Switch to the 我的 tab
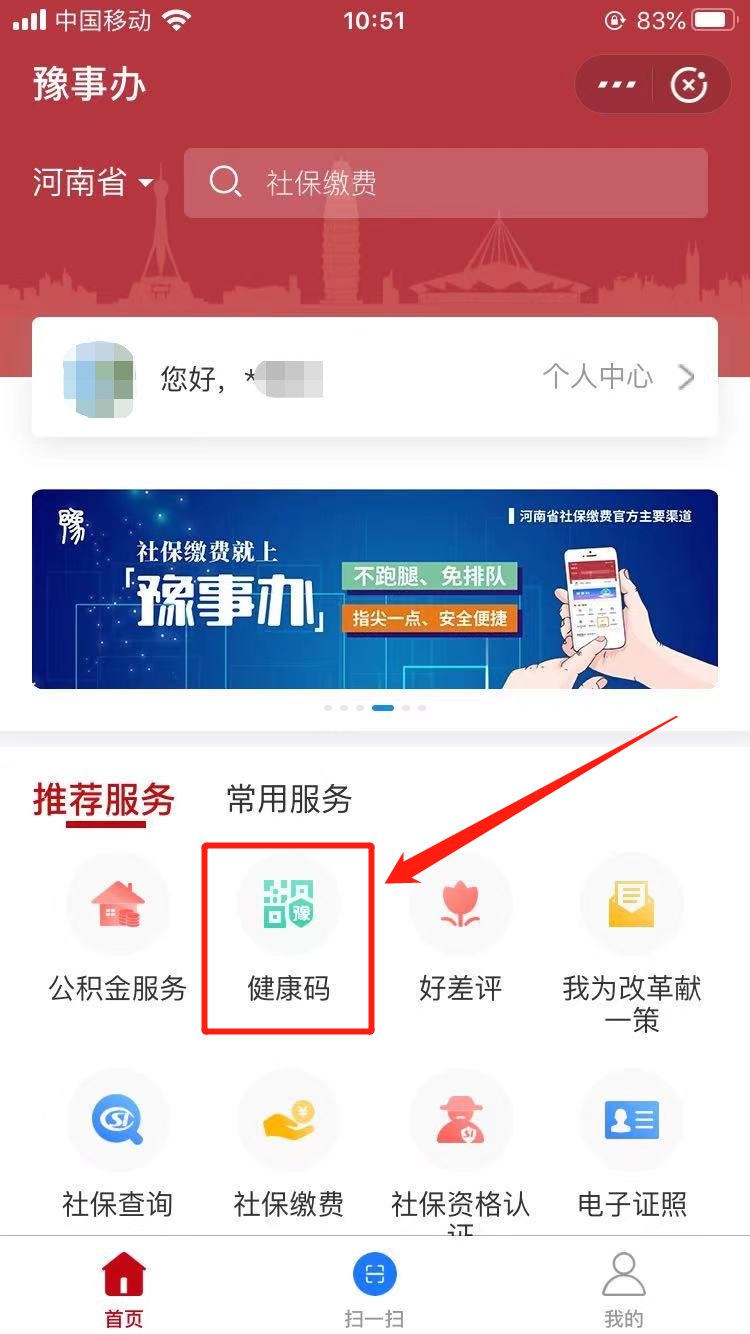 624,1290
